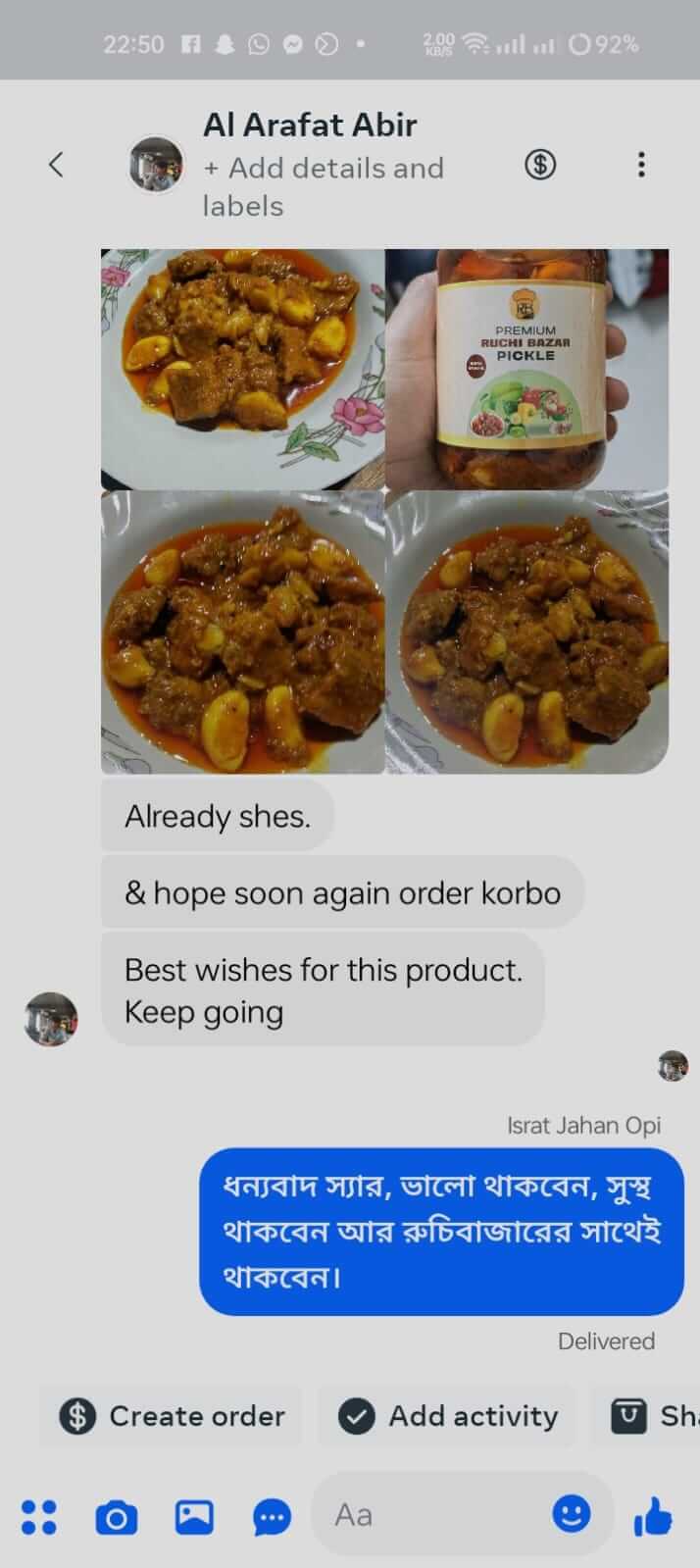
Task: Open the four-dot more options menu
Action: (39, 1517)
